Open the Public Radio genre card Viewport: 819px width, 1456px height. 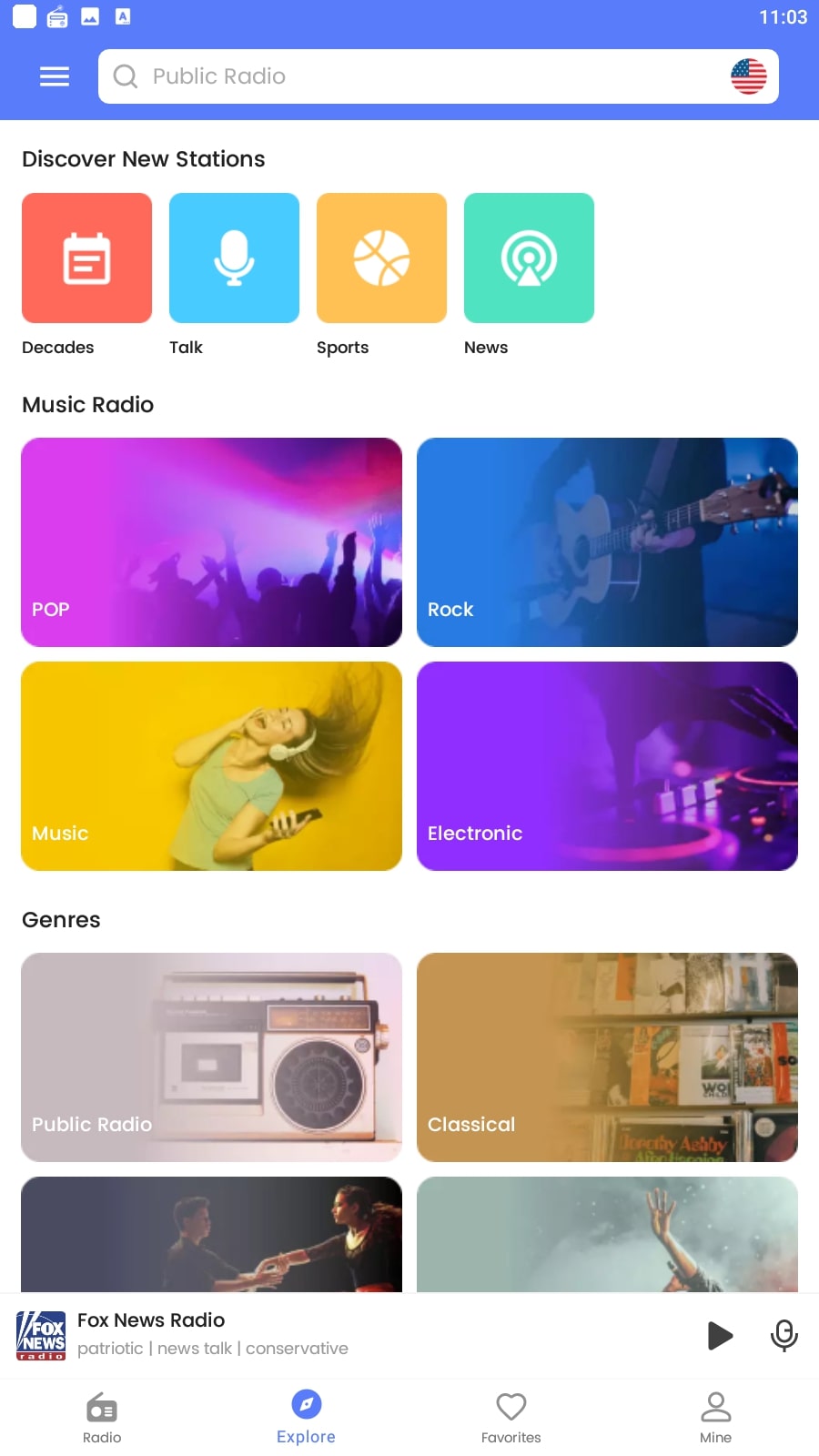(211, 1057)
